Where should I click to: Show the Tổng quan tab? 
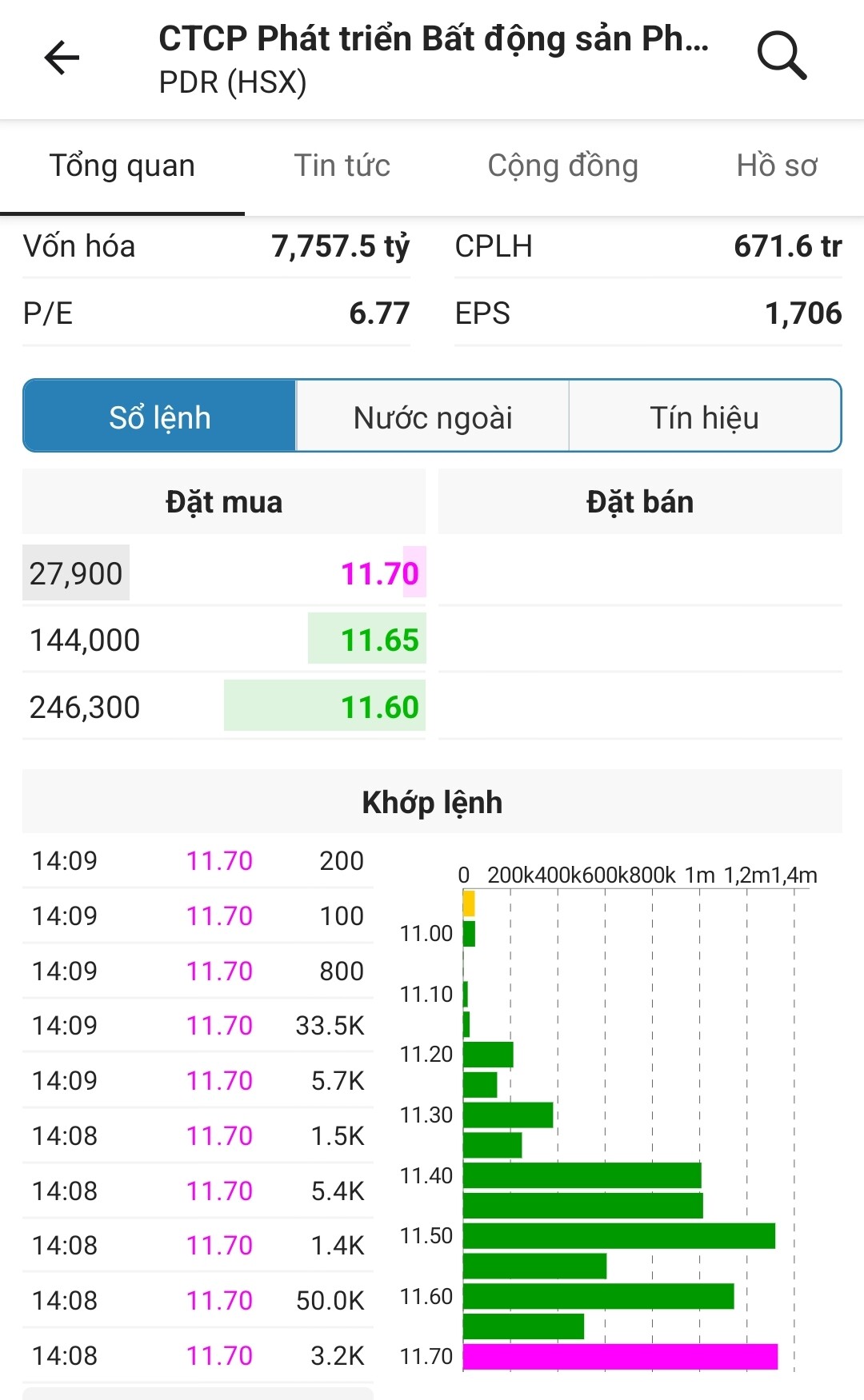click(122, 166)
